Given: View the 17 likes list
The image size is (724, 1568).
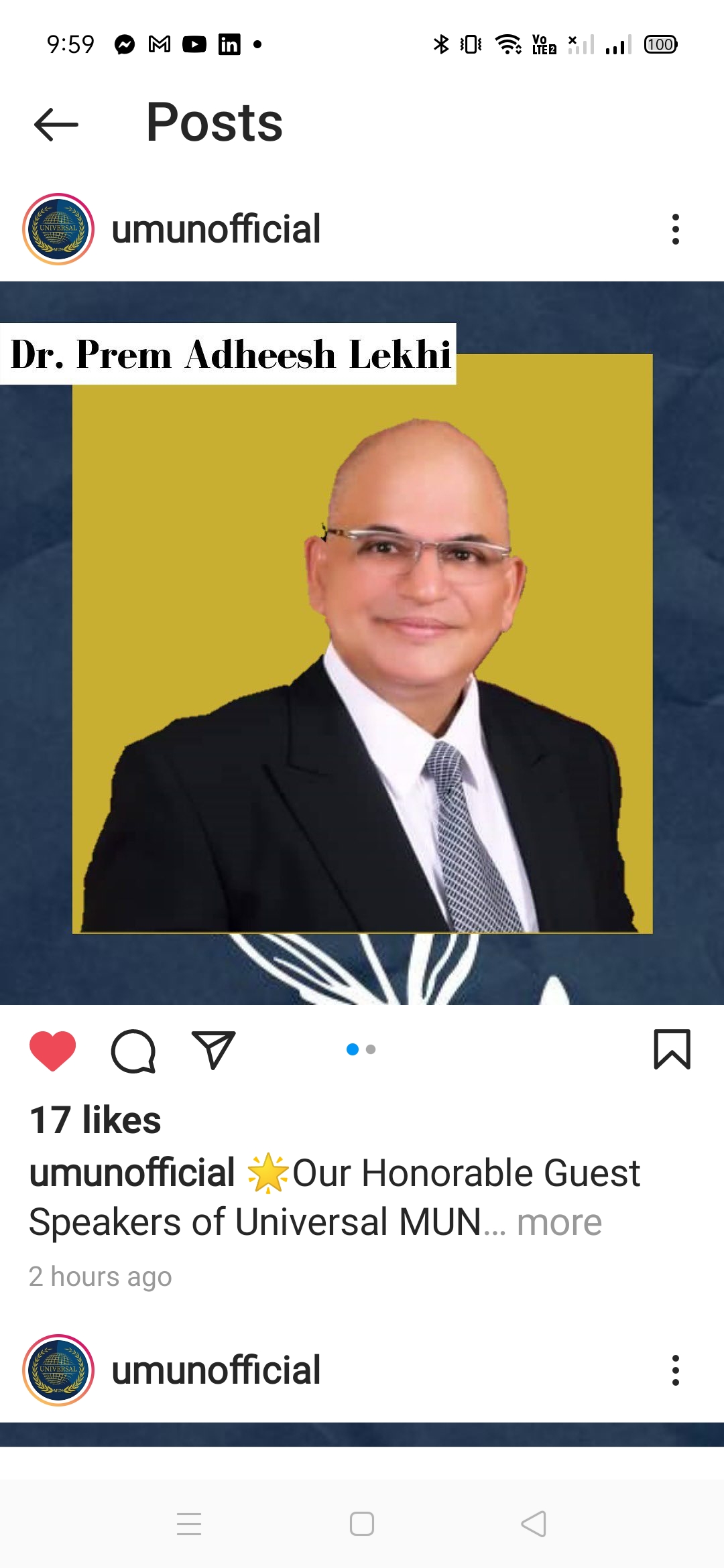Looking at the screenshot, I should tap(95, 1120).
